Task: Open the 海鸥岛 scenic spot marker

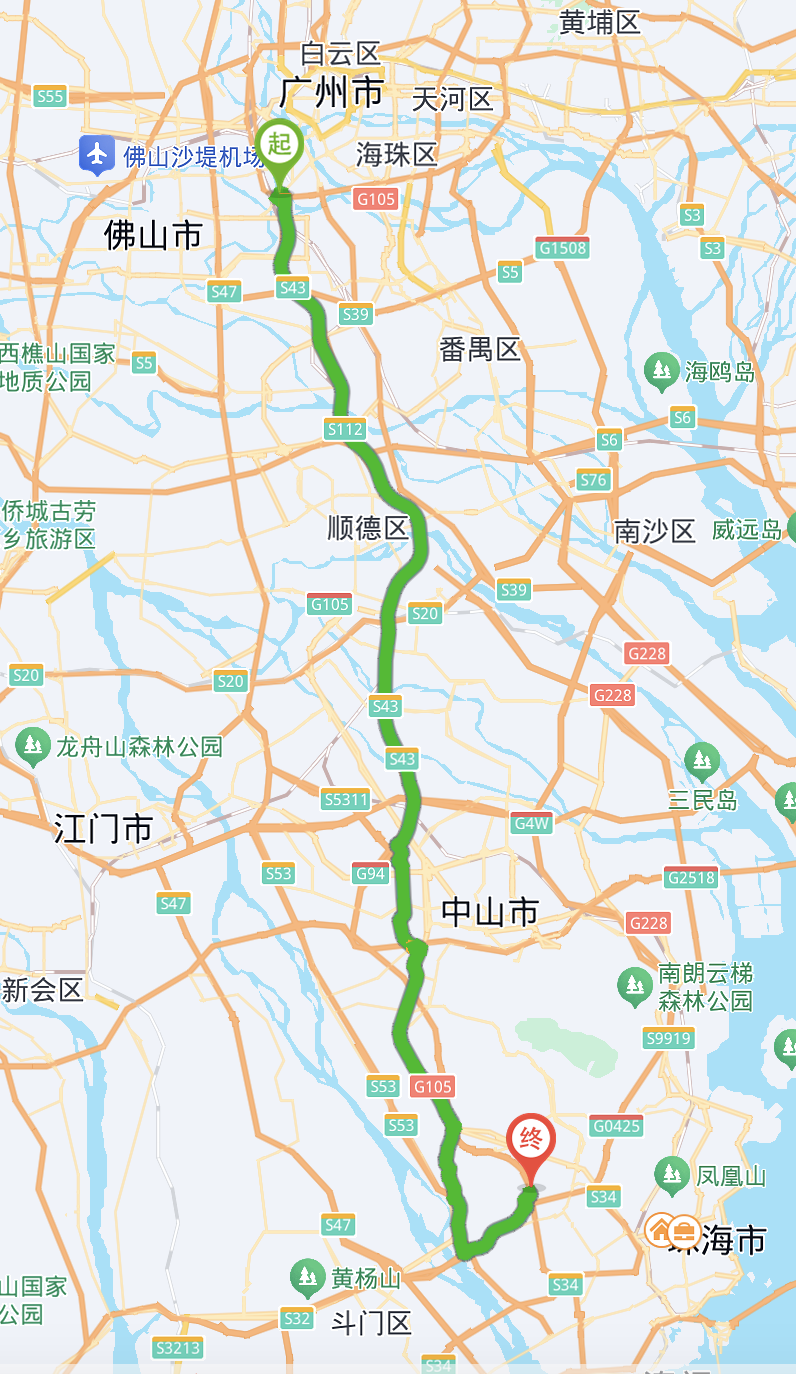Action: point(661,370)
